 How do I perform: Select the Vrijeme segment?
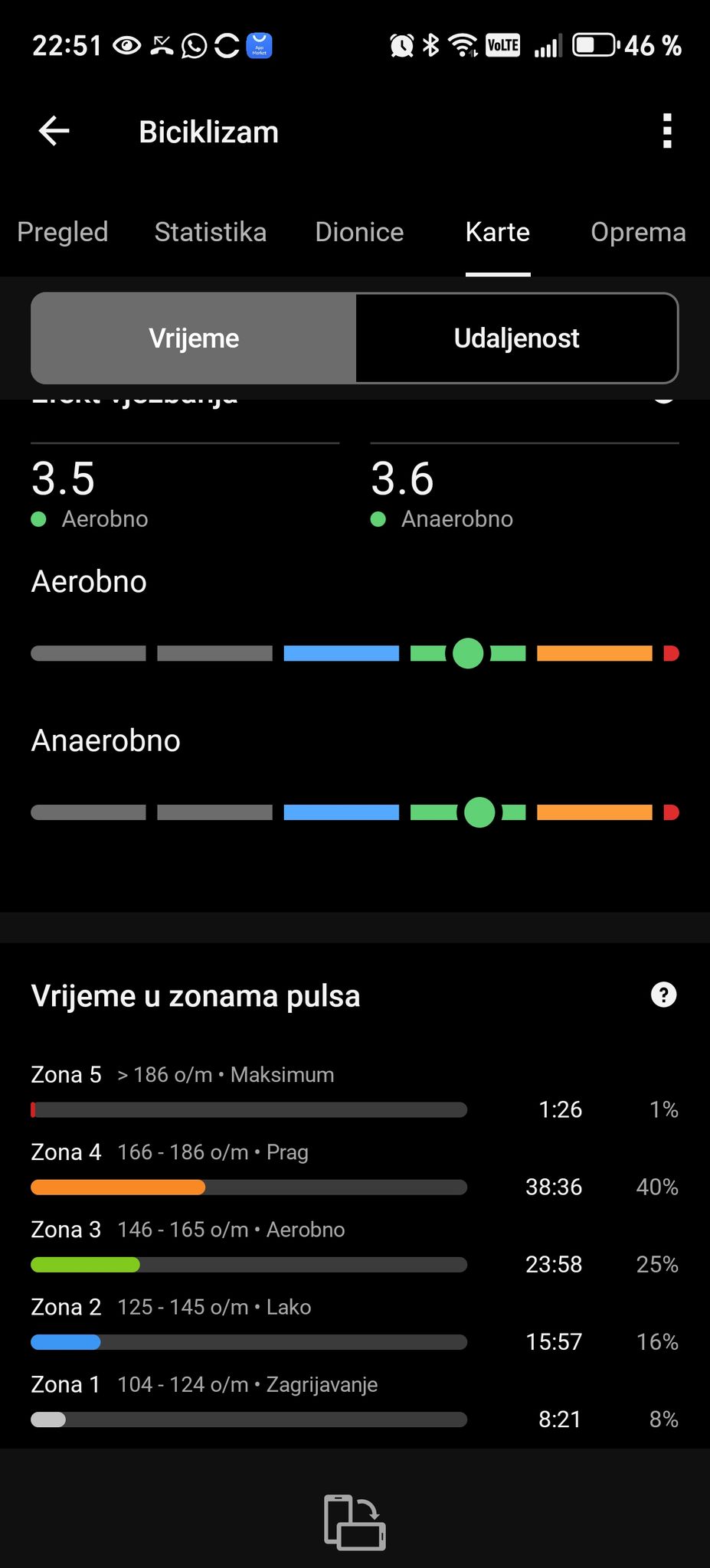(194, 338)
